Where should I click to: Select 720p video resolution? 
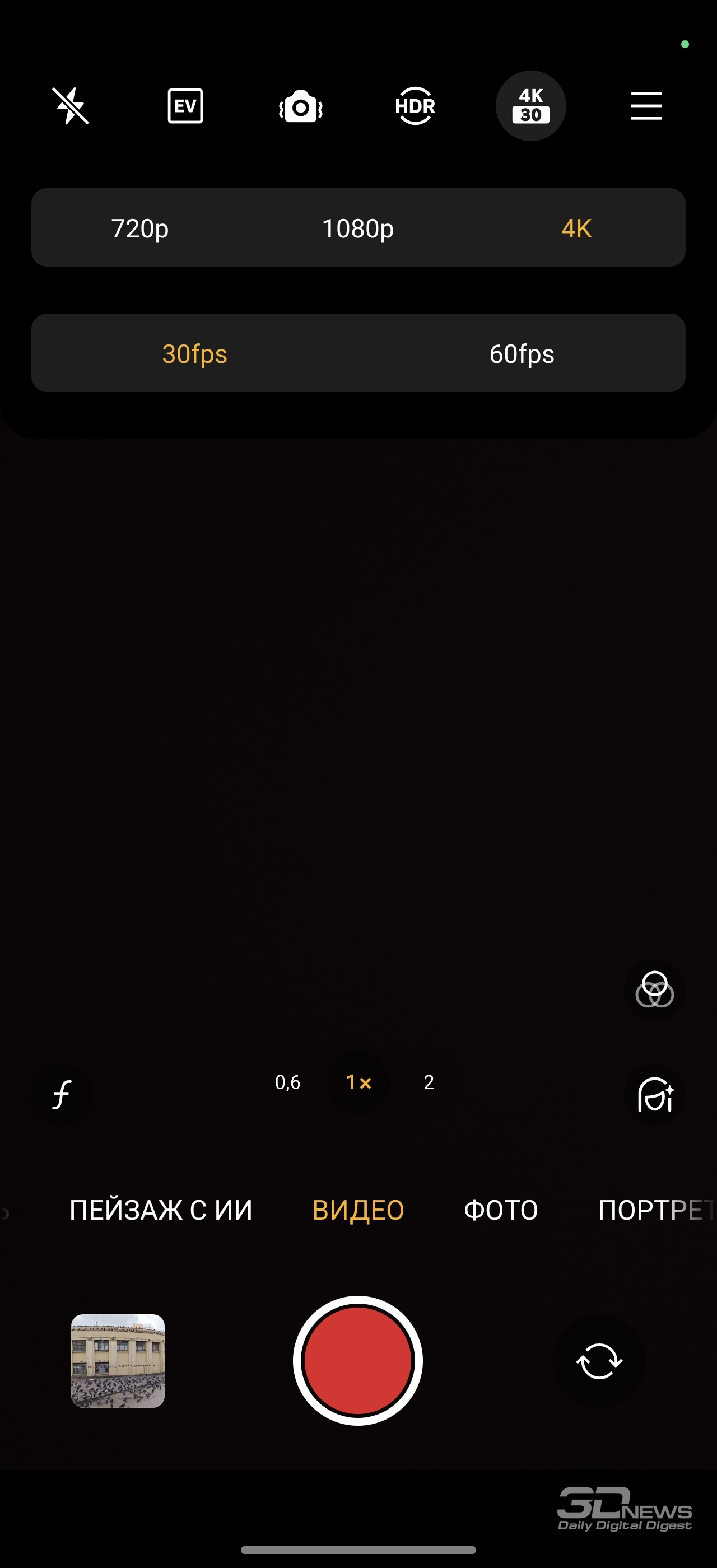point(140,228)
